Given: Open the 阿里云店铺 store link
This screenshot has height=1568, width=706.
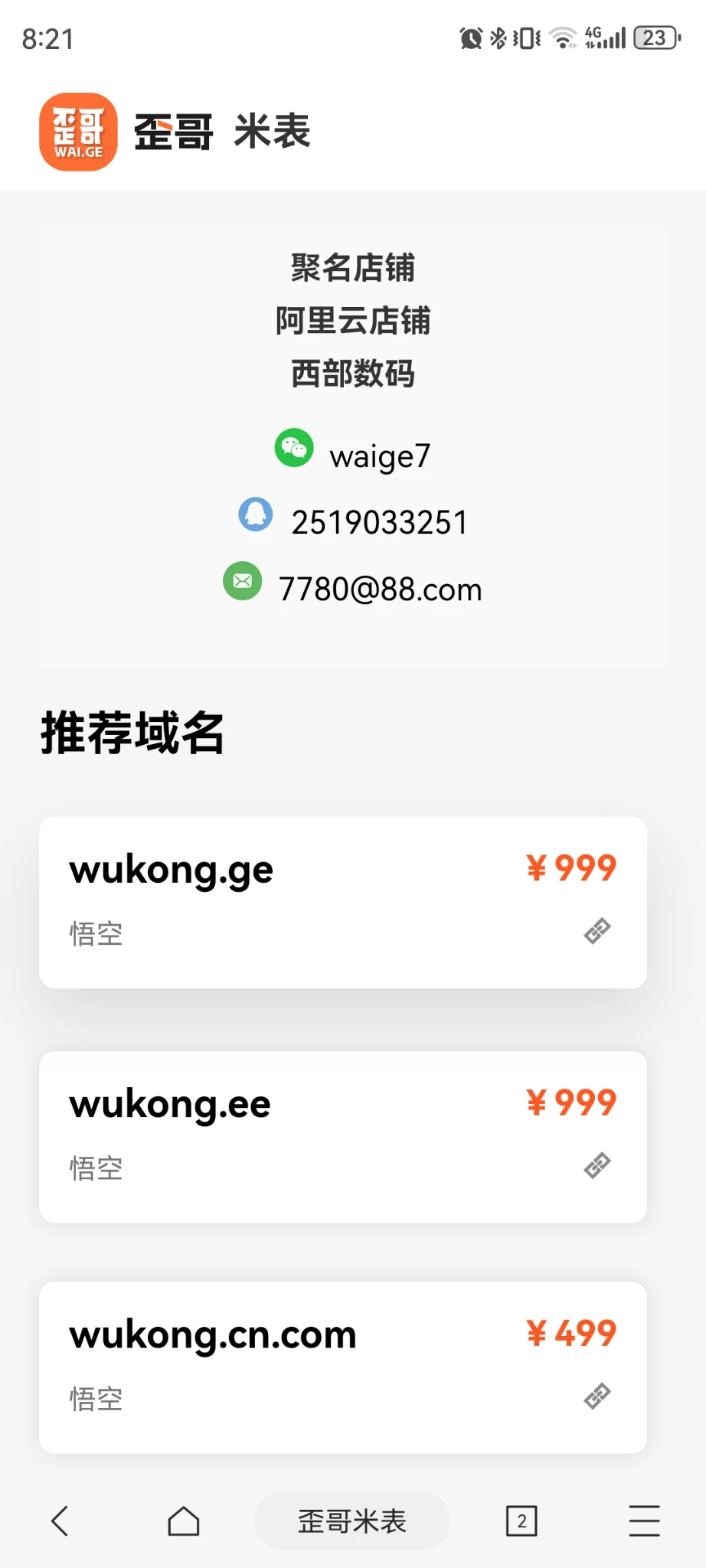Looking at the screenshot, I should [x=353, y=321].
